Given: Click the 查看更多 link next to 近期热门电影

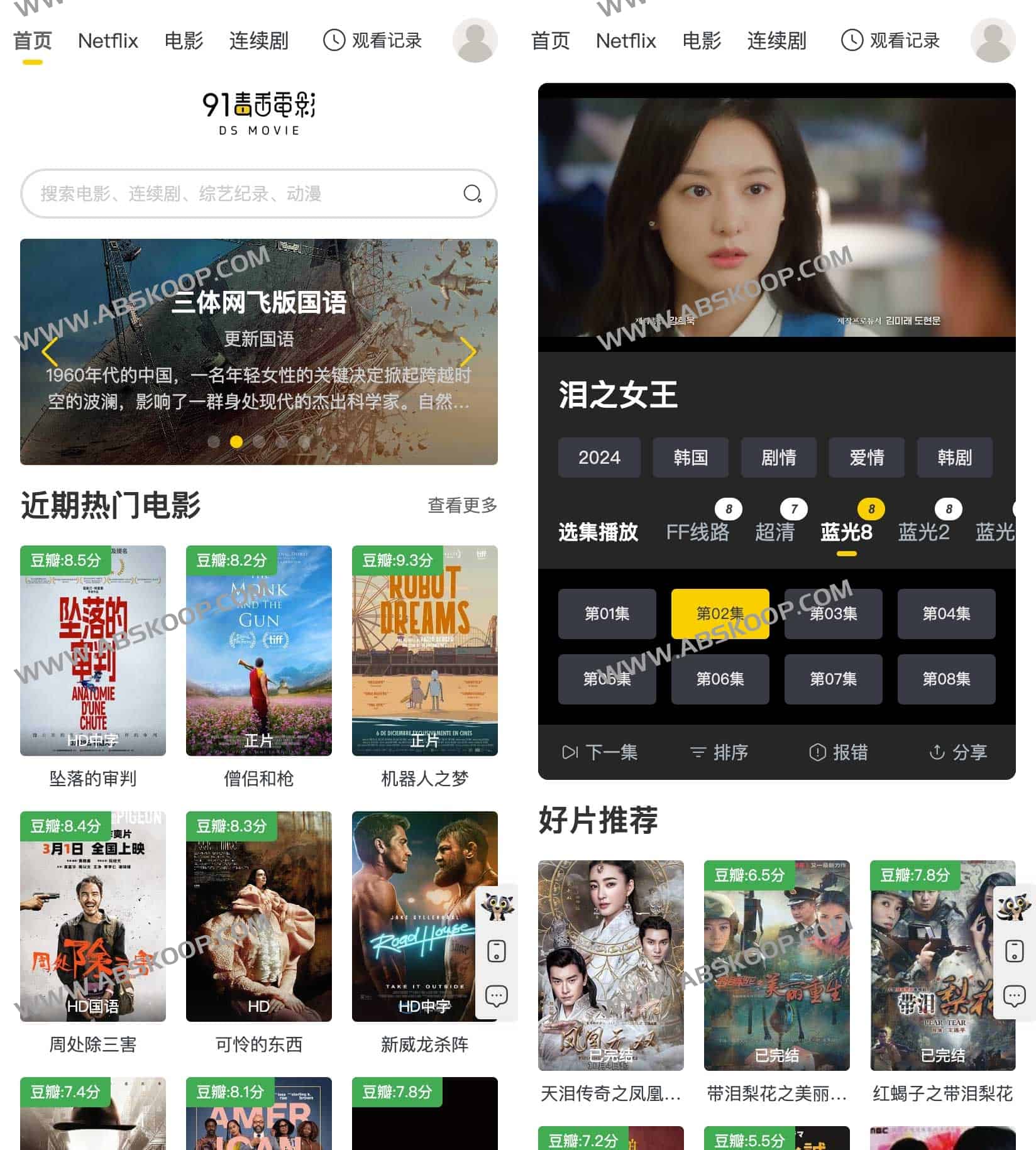Looking at the screenshot, I should tap(463, 505).
